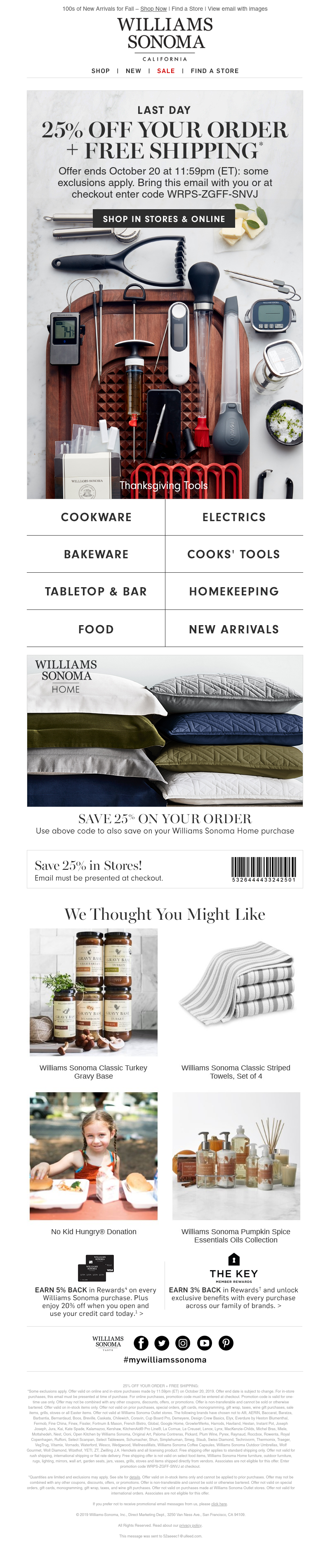View Classic Turkey Gravy Base product
330x1568 pixels.
(93, 992)
